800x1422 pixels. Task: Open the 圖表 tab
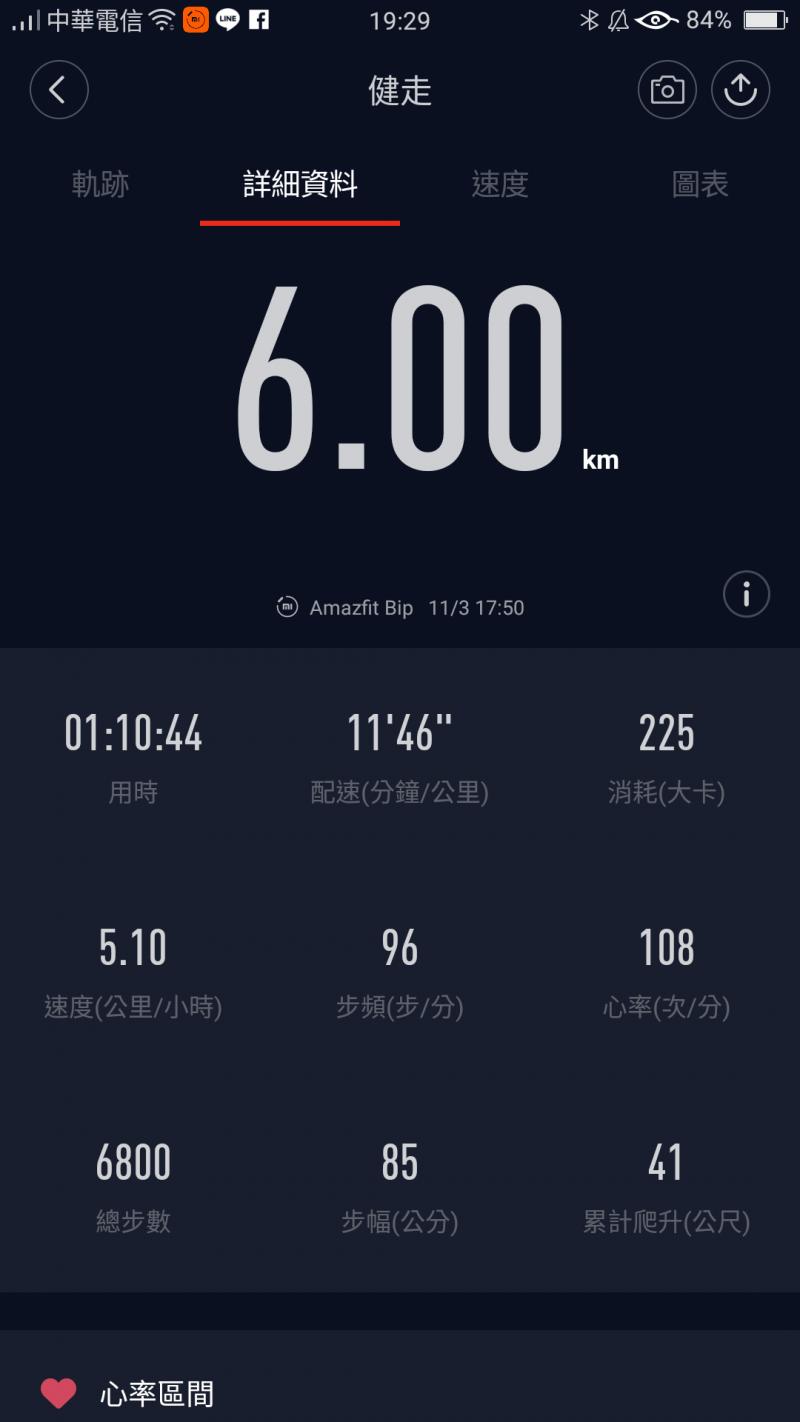pyautogui.click(x=700, y=184)
